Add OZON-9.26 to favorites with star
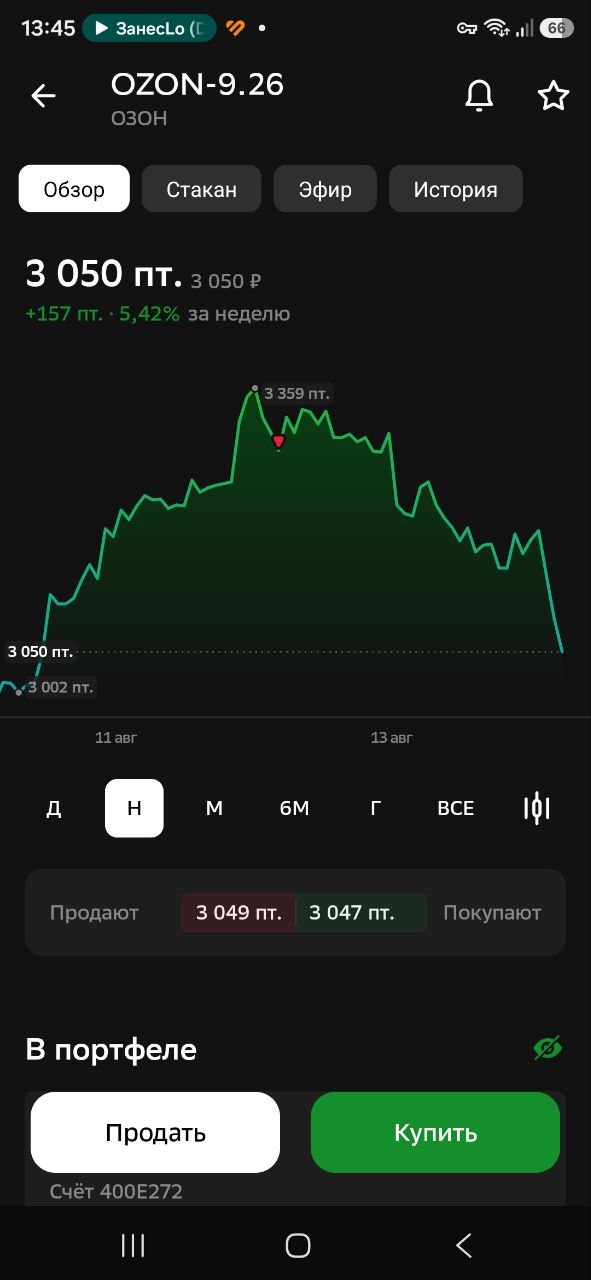 [553, 96]
